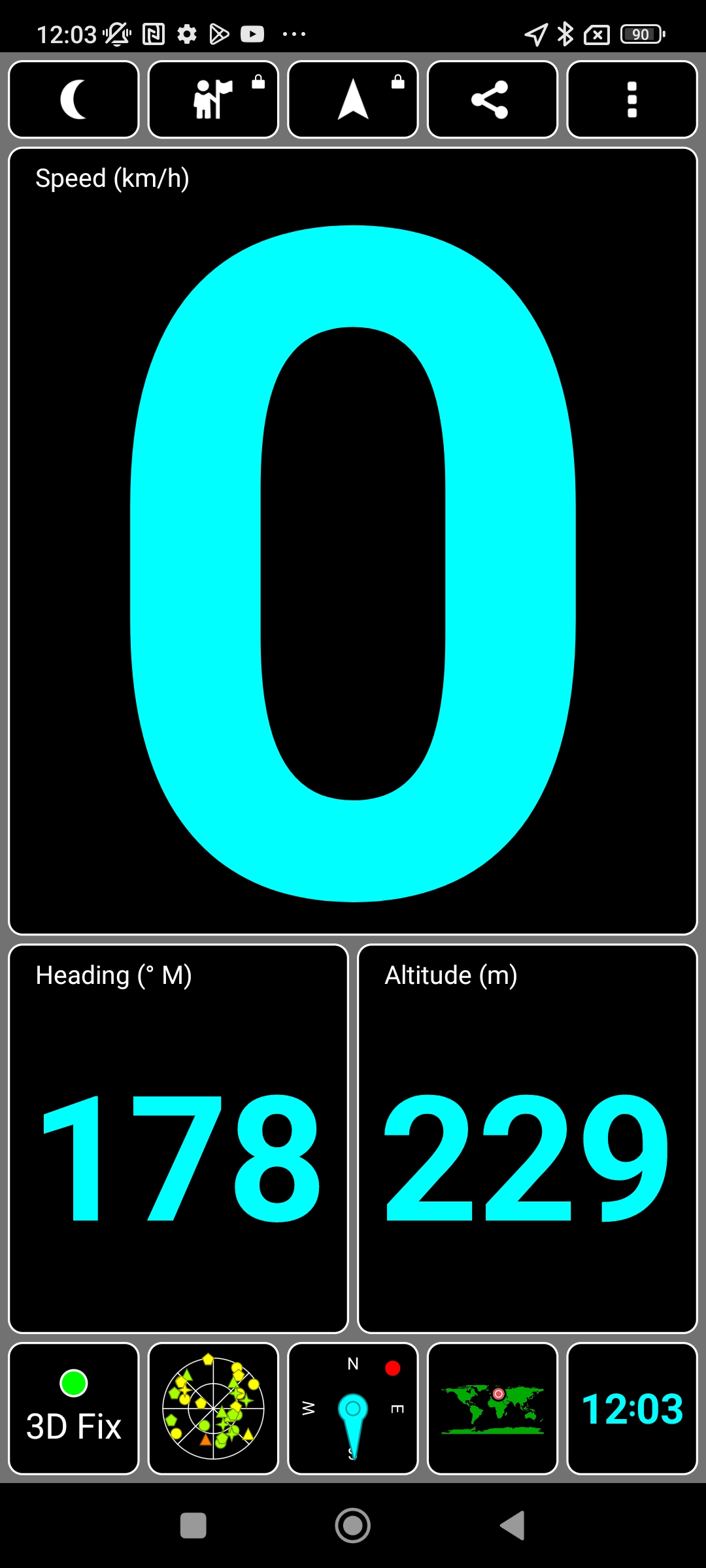Go back using system back button
The height and width of the screenshot is (1568, 706).
point(513,1526)
